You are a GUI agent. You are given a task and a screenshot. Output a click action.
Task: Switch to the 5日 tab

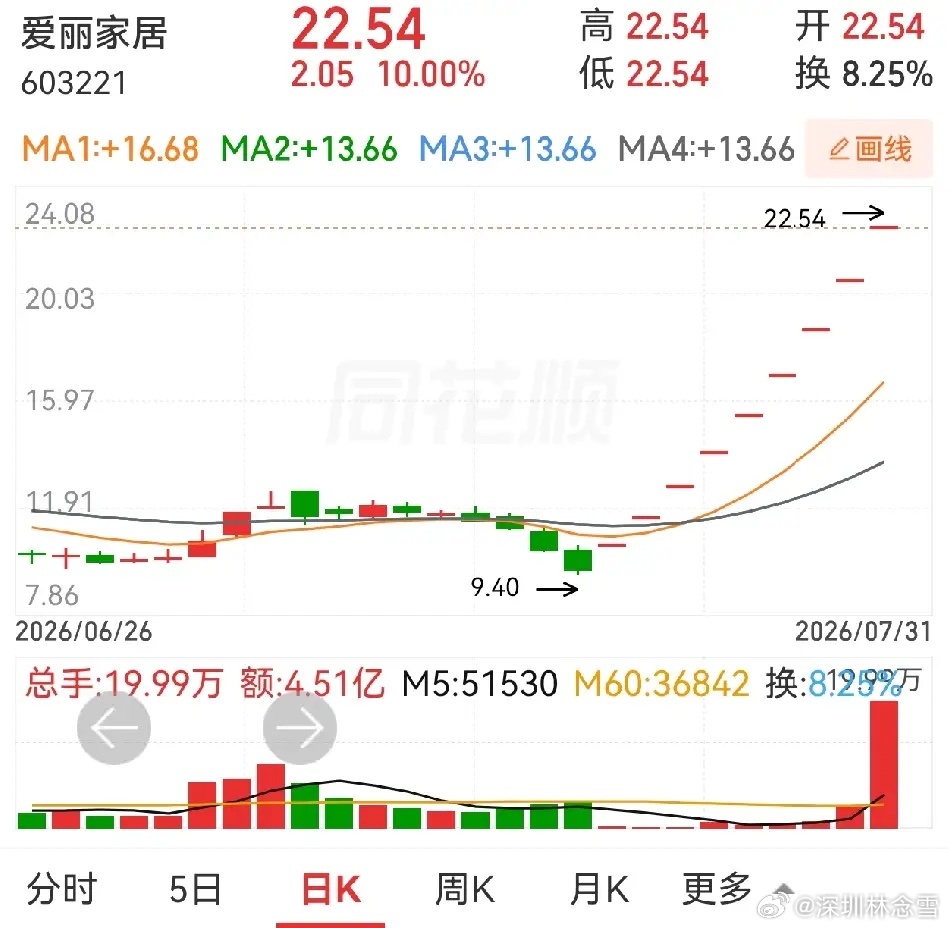click(195, 889)
